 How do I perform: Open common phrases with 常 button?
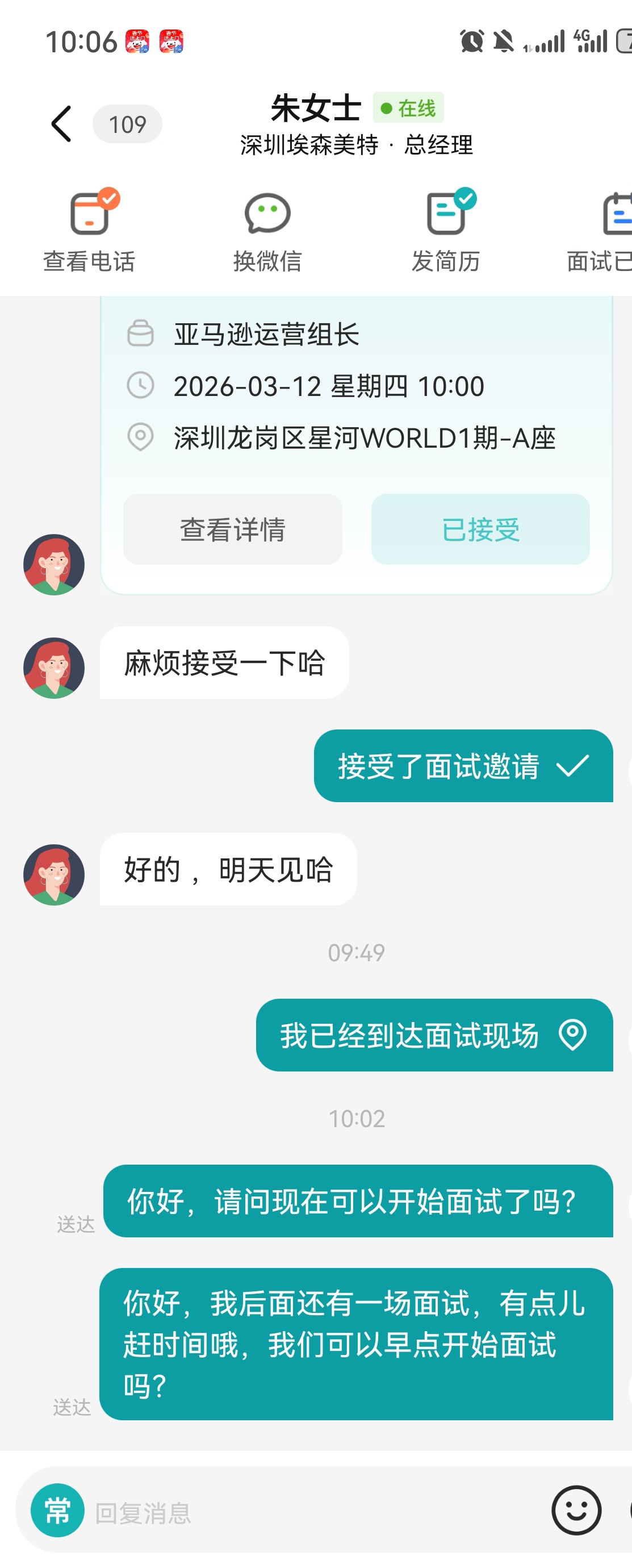click(x=58, y=1511)
